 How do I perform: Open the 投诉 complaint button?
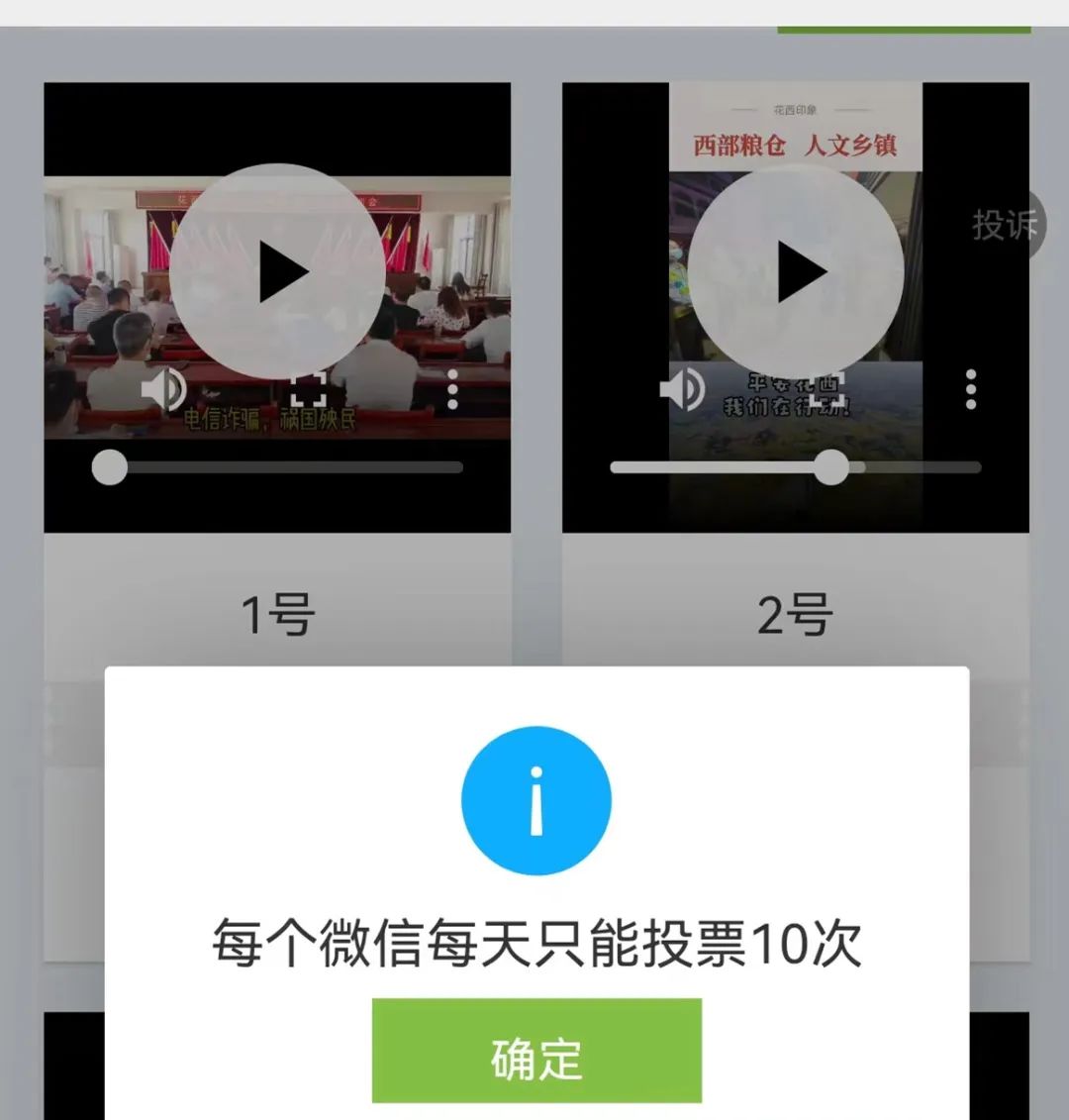[1005, 225]
